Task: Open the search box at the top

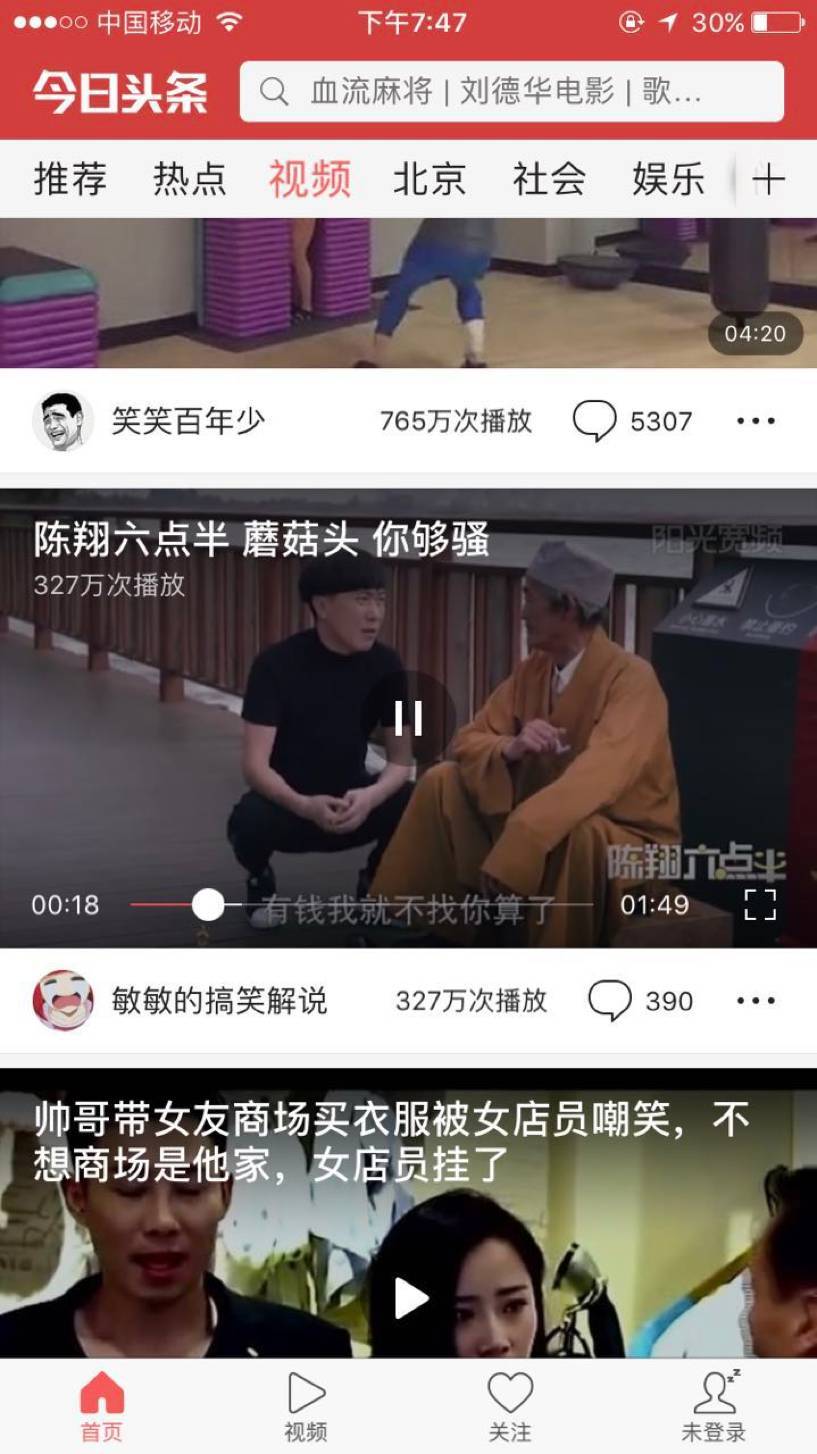Action: (x=511, y=92)
